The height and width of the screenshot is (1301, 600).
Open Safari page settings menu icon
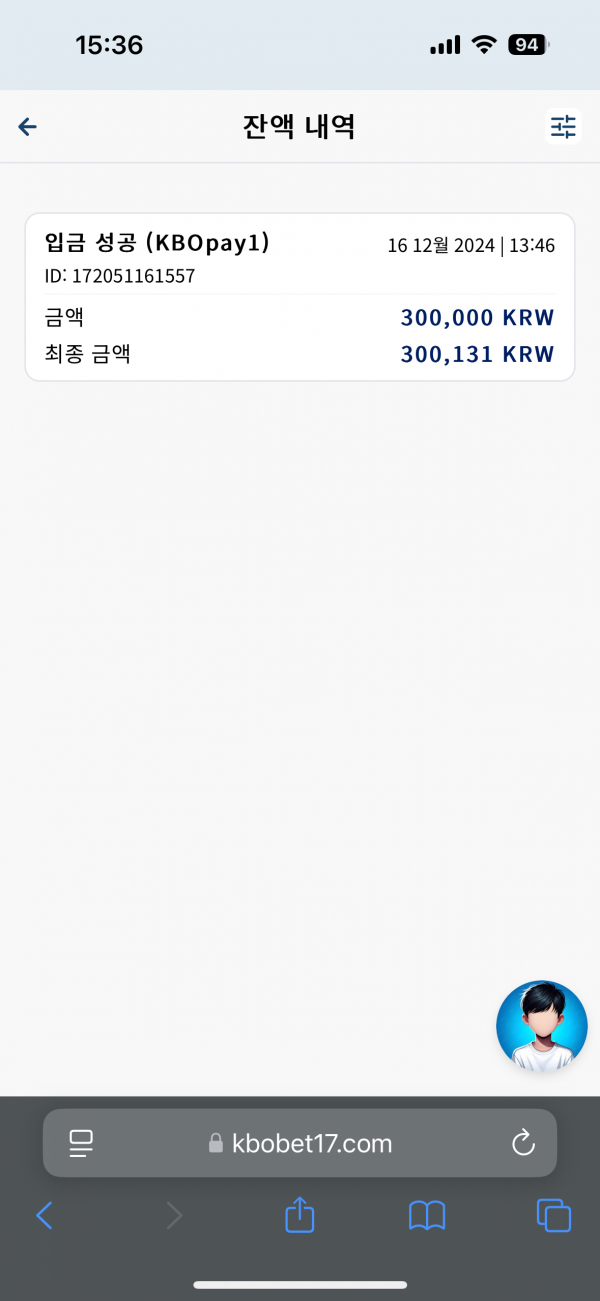[x=81, y=1143]
